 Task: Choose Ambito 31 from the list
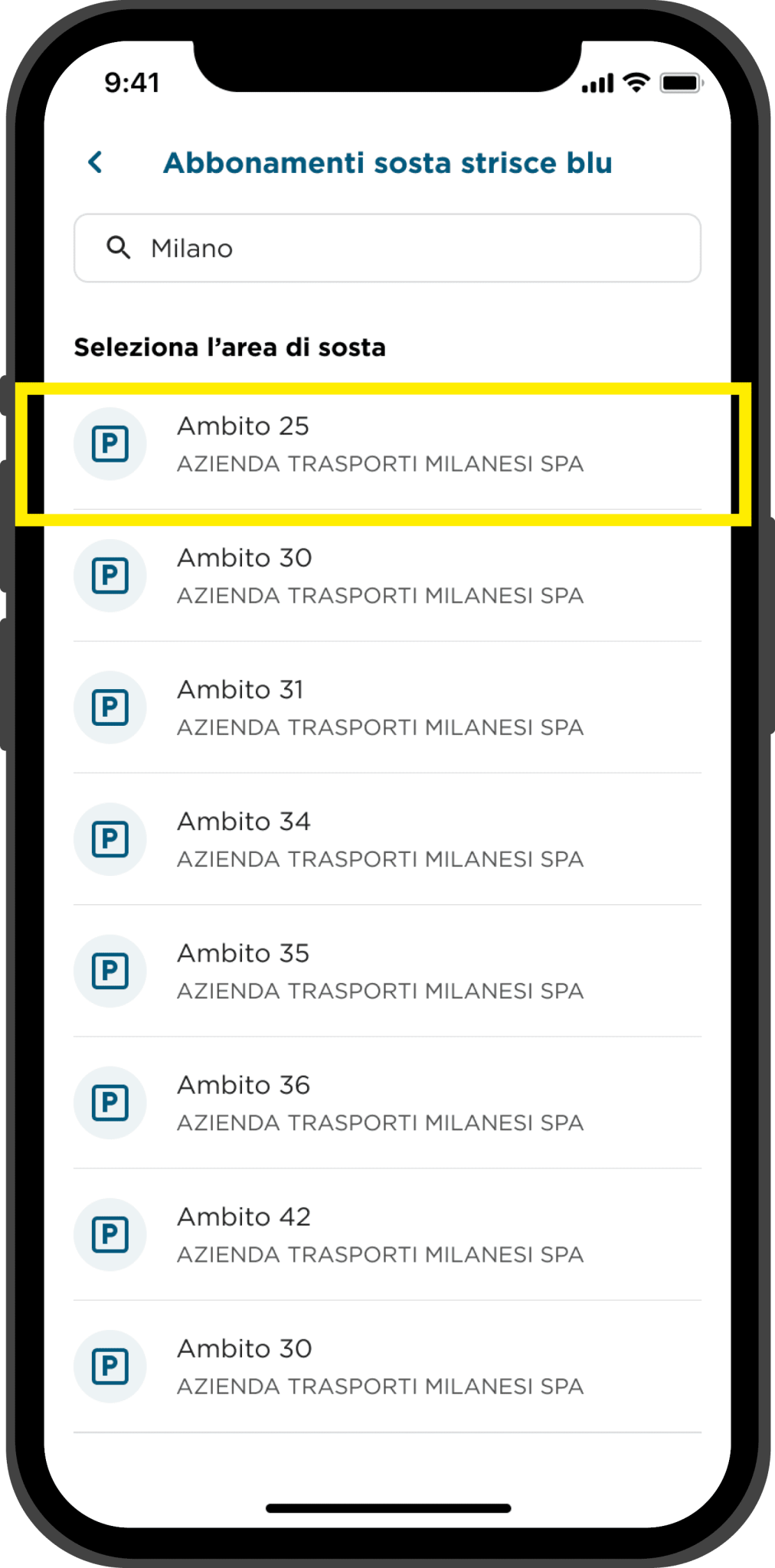click(x=387, y=707)
